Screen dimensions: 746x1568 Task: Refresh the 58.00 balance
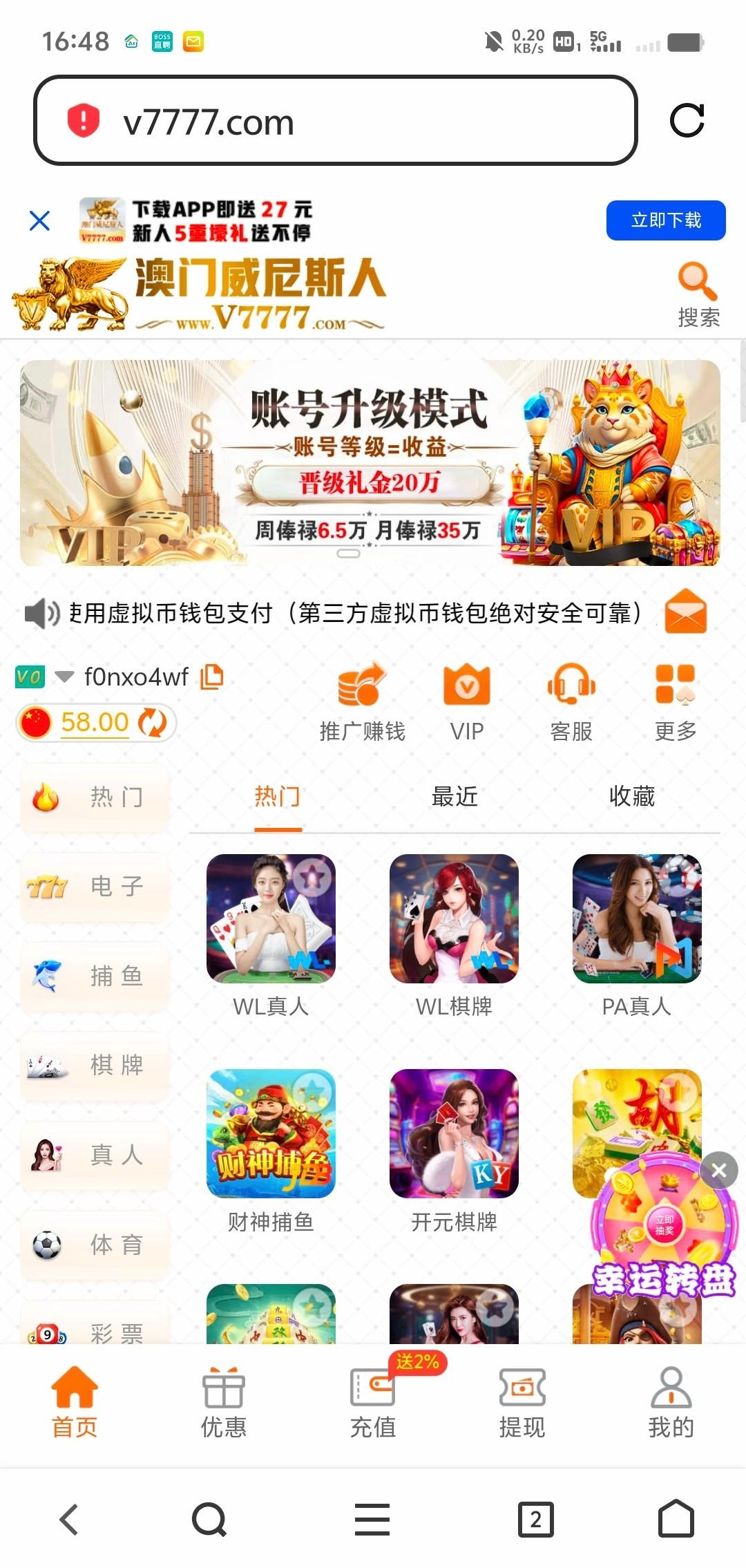click(153, 723)
